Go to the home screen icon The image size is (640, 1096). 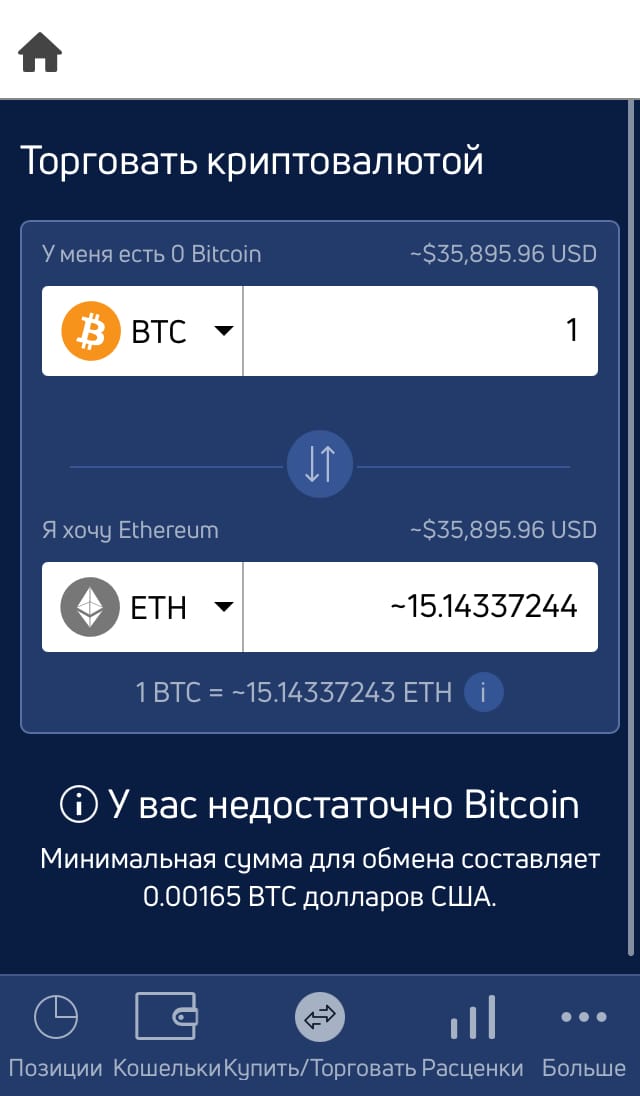(41, 53)
